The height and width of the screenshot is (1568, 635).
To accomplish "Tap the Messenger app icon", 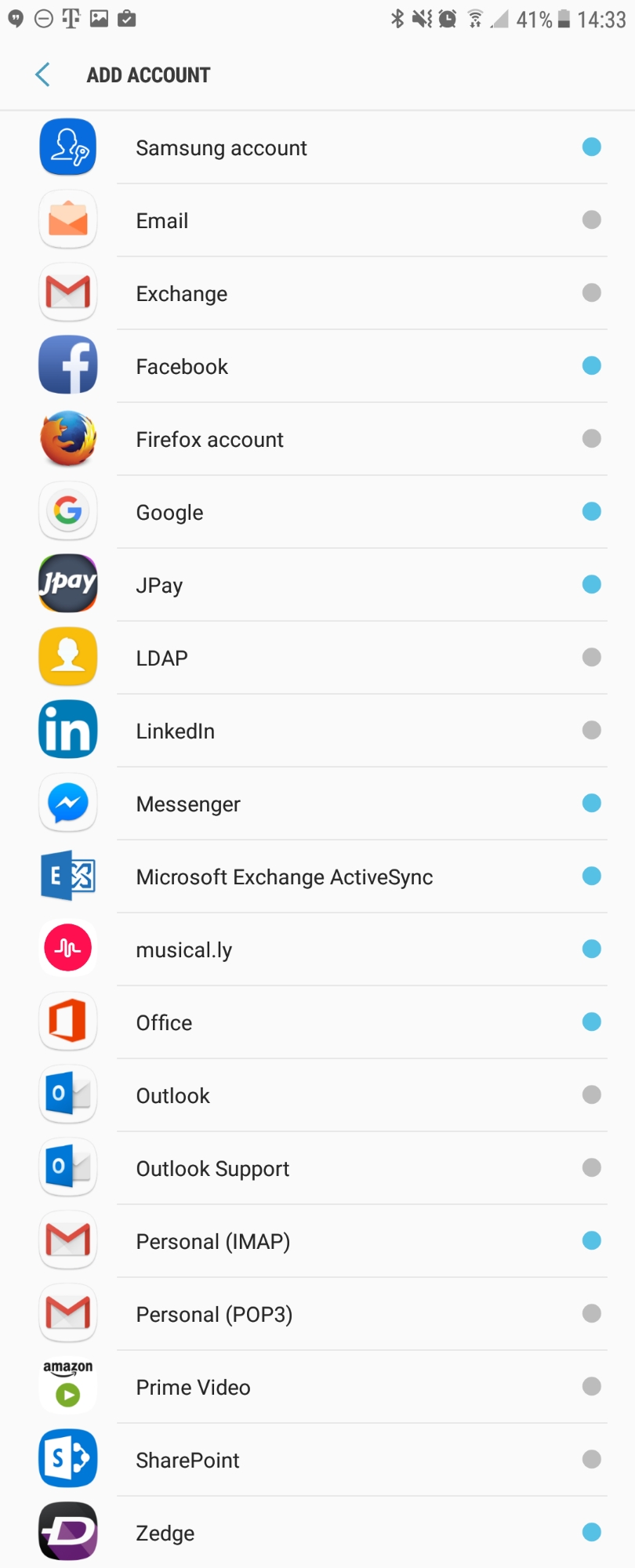I will click(67, 802).
